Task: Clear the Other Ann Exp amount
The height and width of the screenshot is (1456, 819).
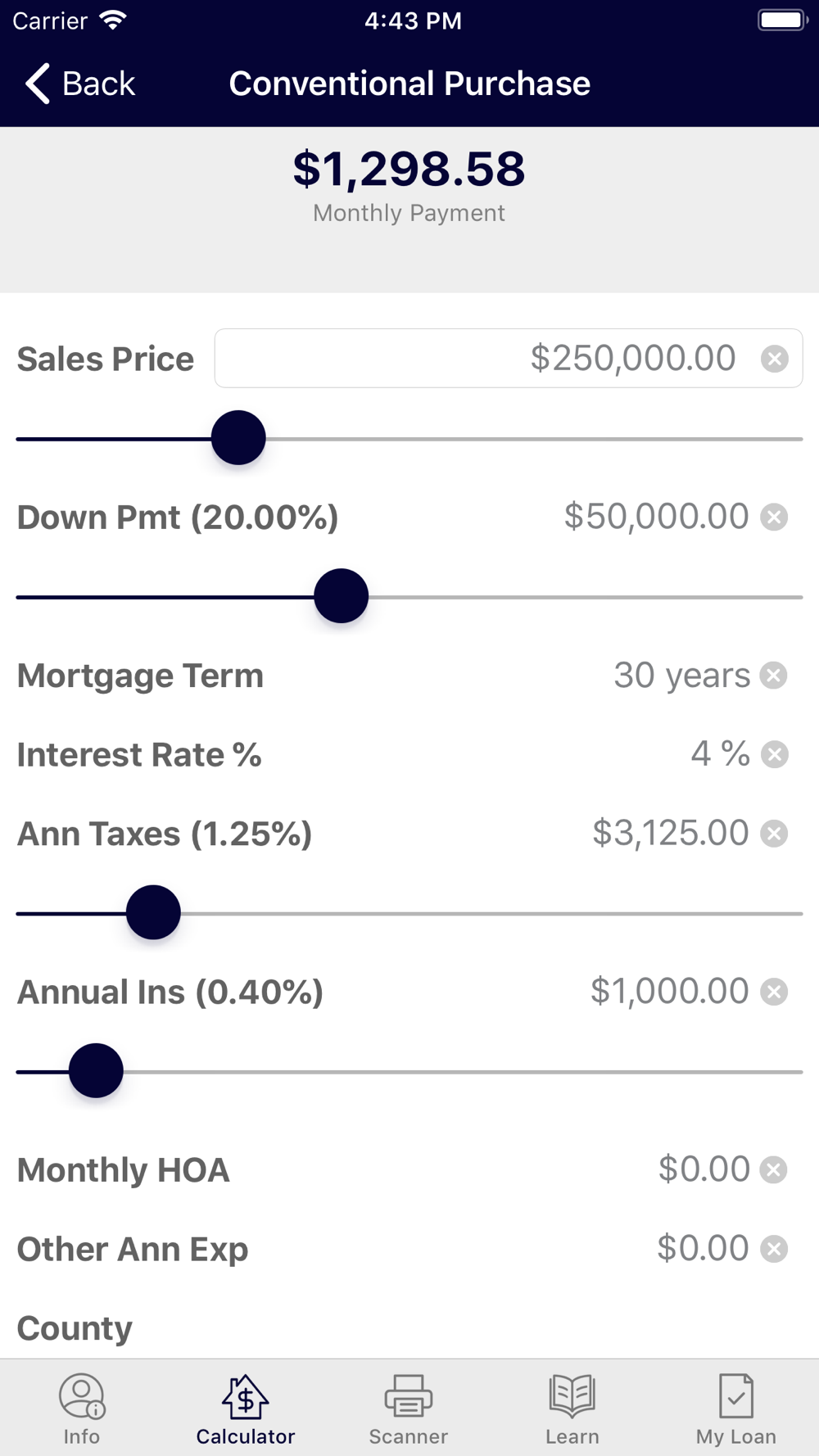Action: tap(774, 1249)
